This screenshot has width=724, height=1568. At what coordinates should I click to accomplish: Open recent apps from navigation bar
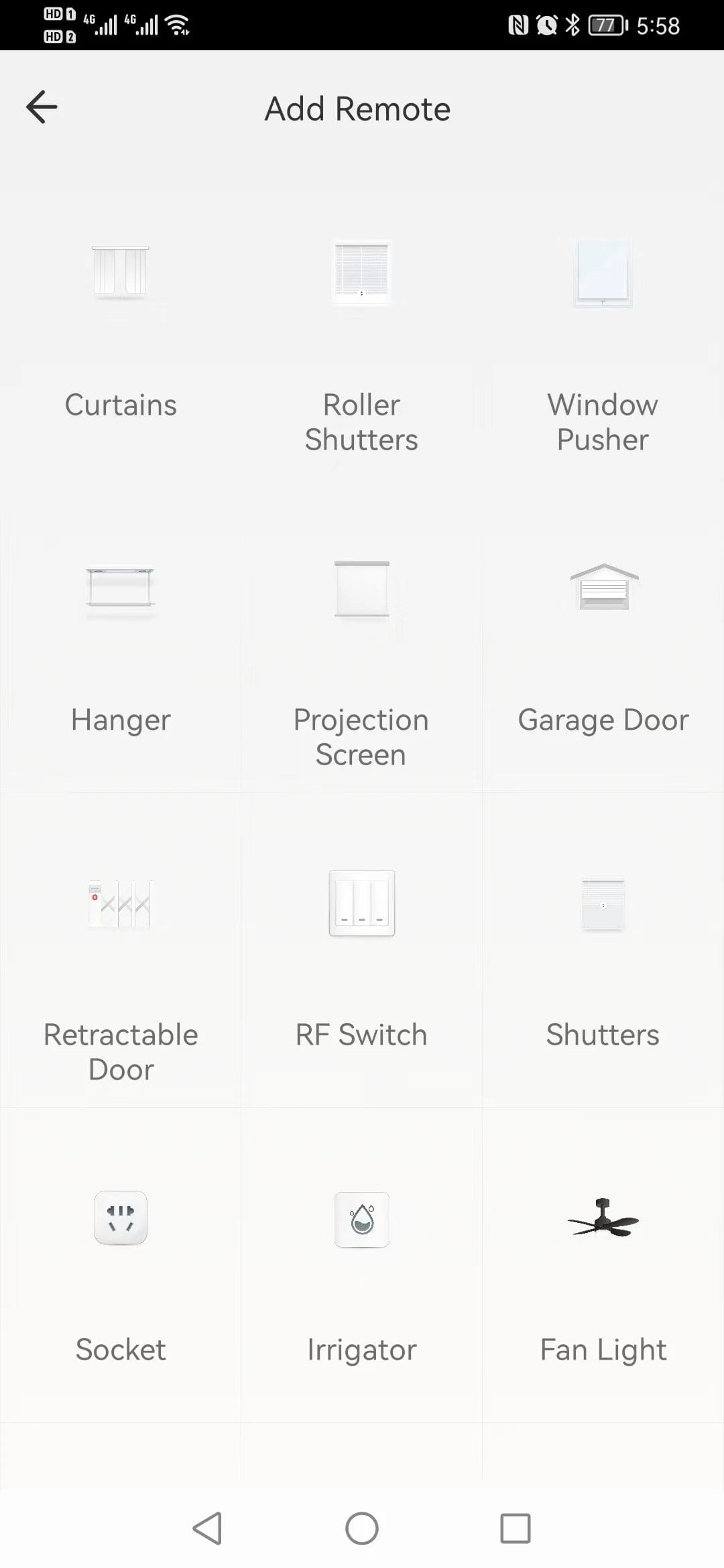[515, 1528]
